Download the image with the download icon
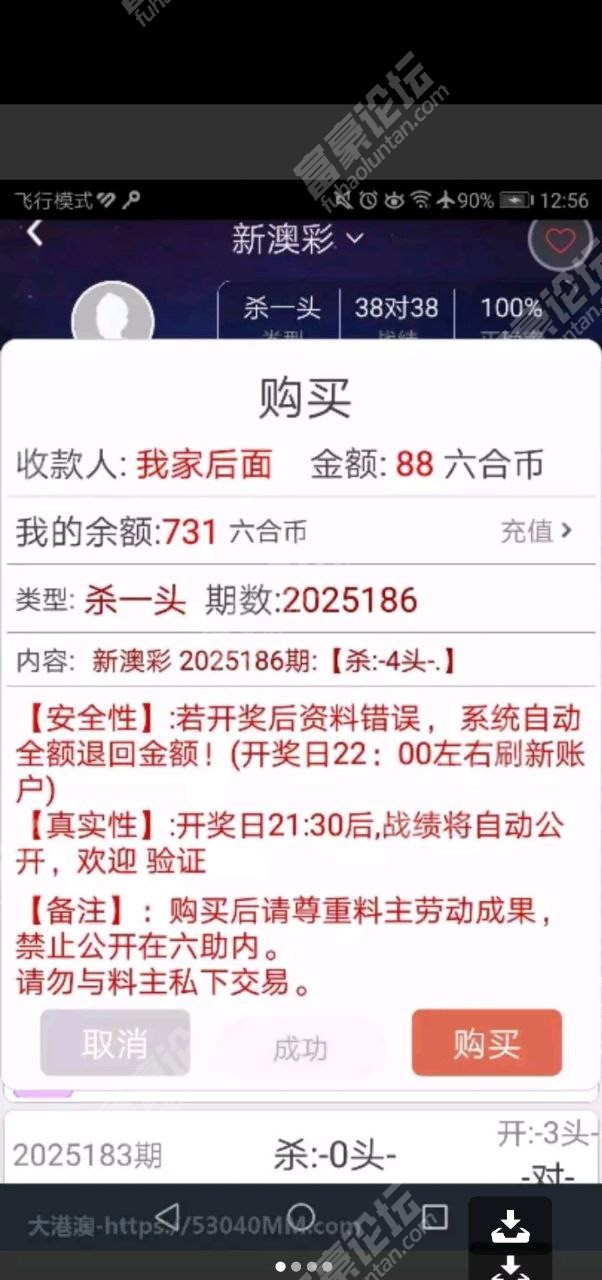Viewport: 602px width, 1280px height. coord(510,1225)
